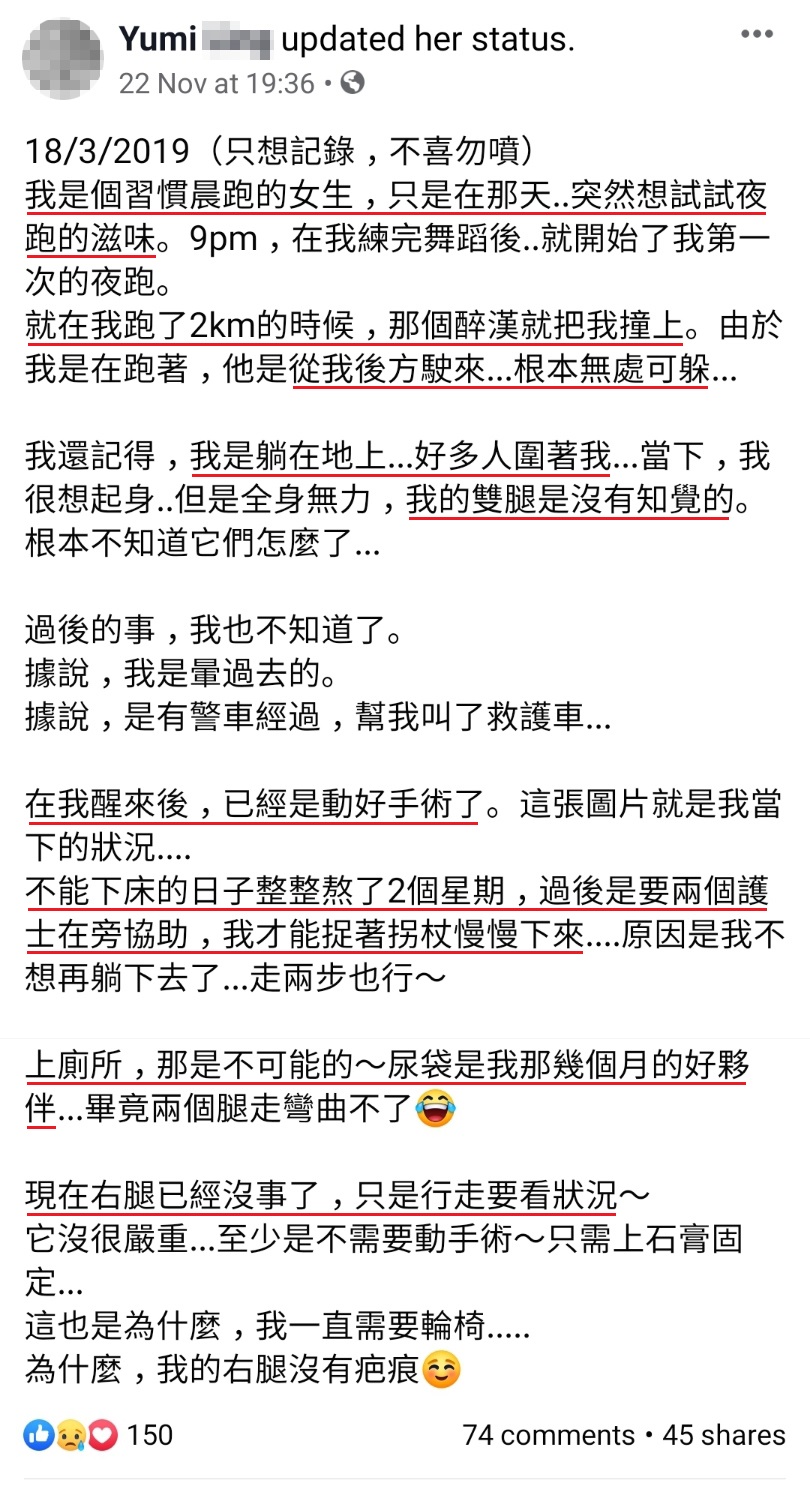View the 45 shares
This screenshot has height=1485, width=810.
(724, 1435)
